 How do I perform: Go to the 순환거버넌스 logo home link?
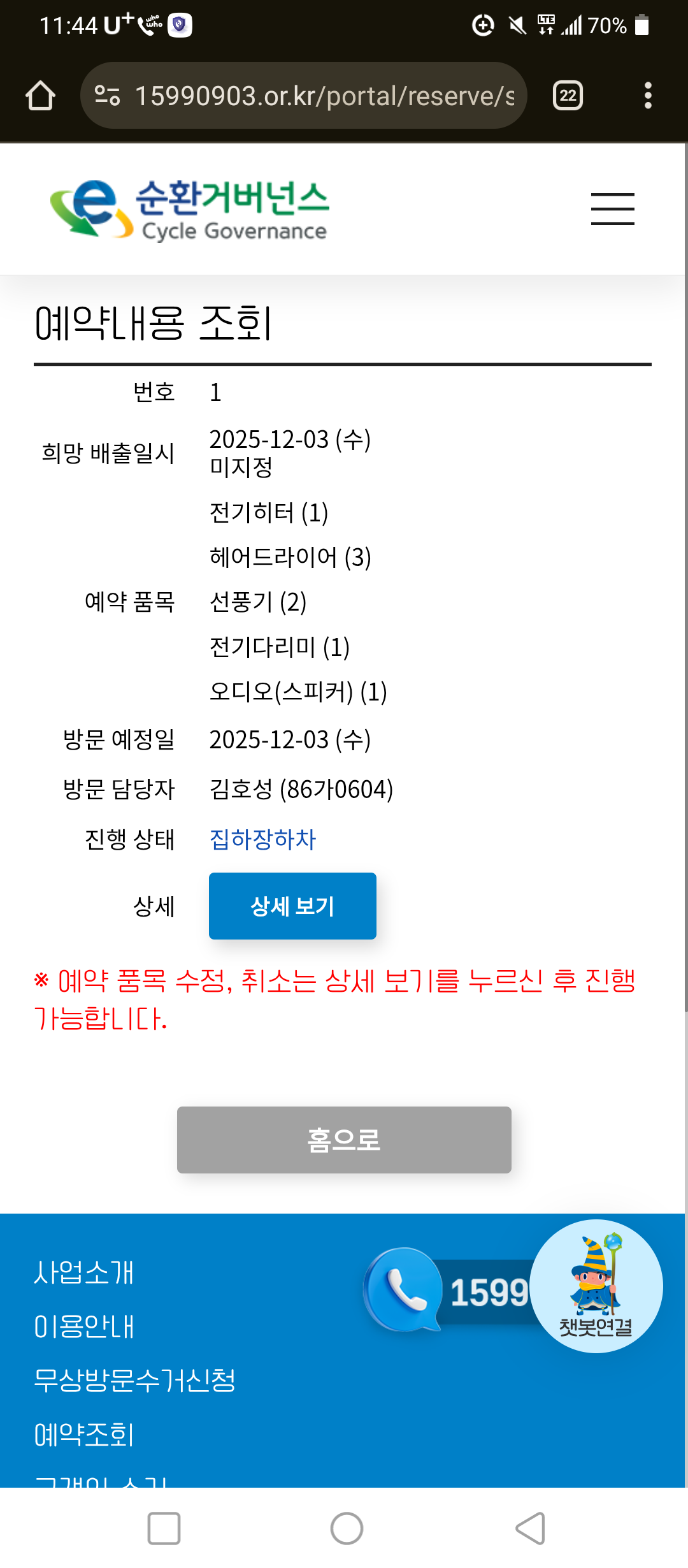point(189,210)
